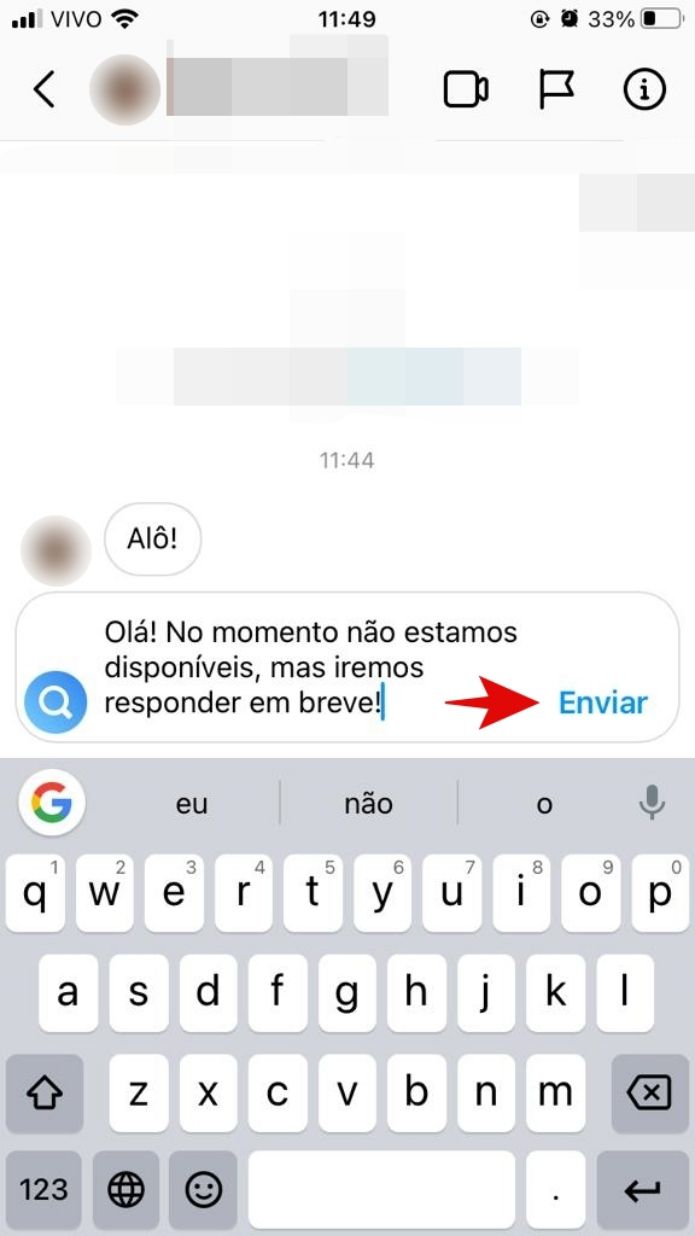Open the emoji keyboard
695x1236 pixels.
click(x=204, y=1189)
